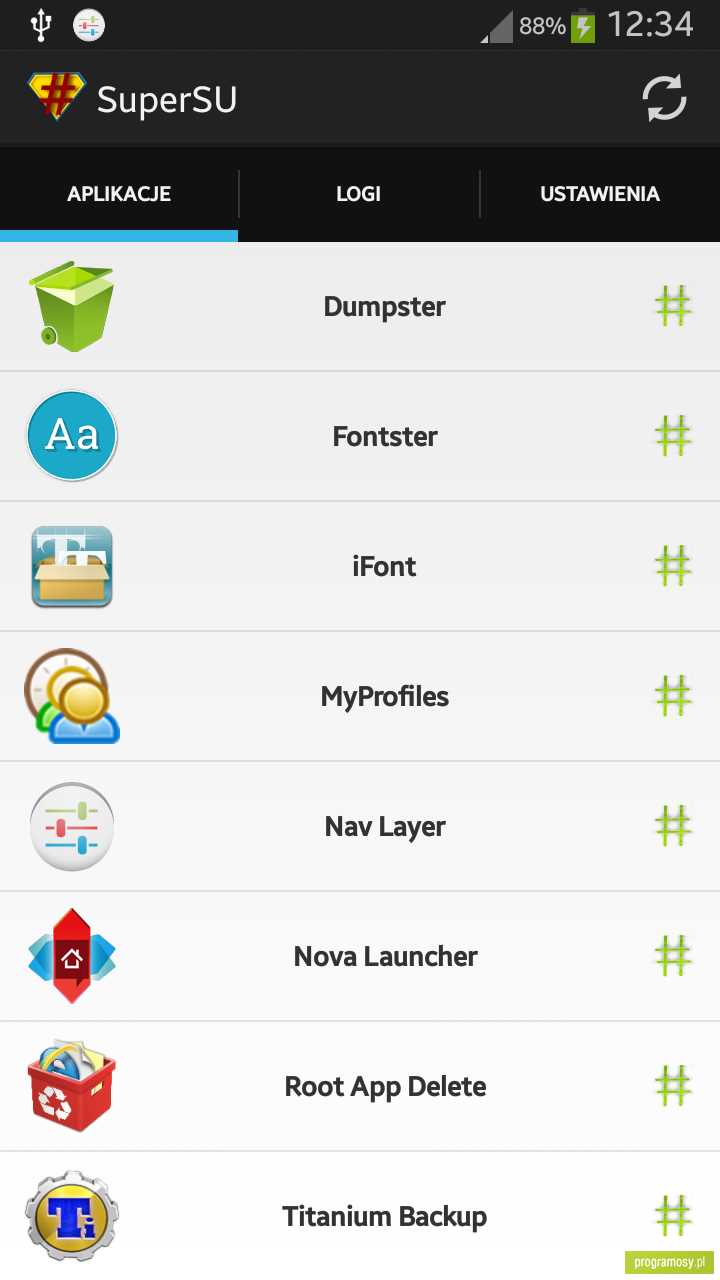Open the Root App Delete entry
Screen dimensions: 720x1280
click(385, 1087)
